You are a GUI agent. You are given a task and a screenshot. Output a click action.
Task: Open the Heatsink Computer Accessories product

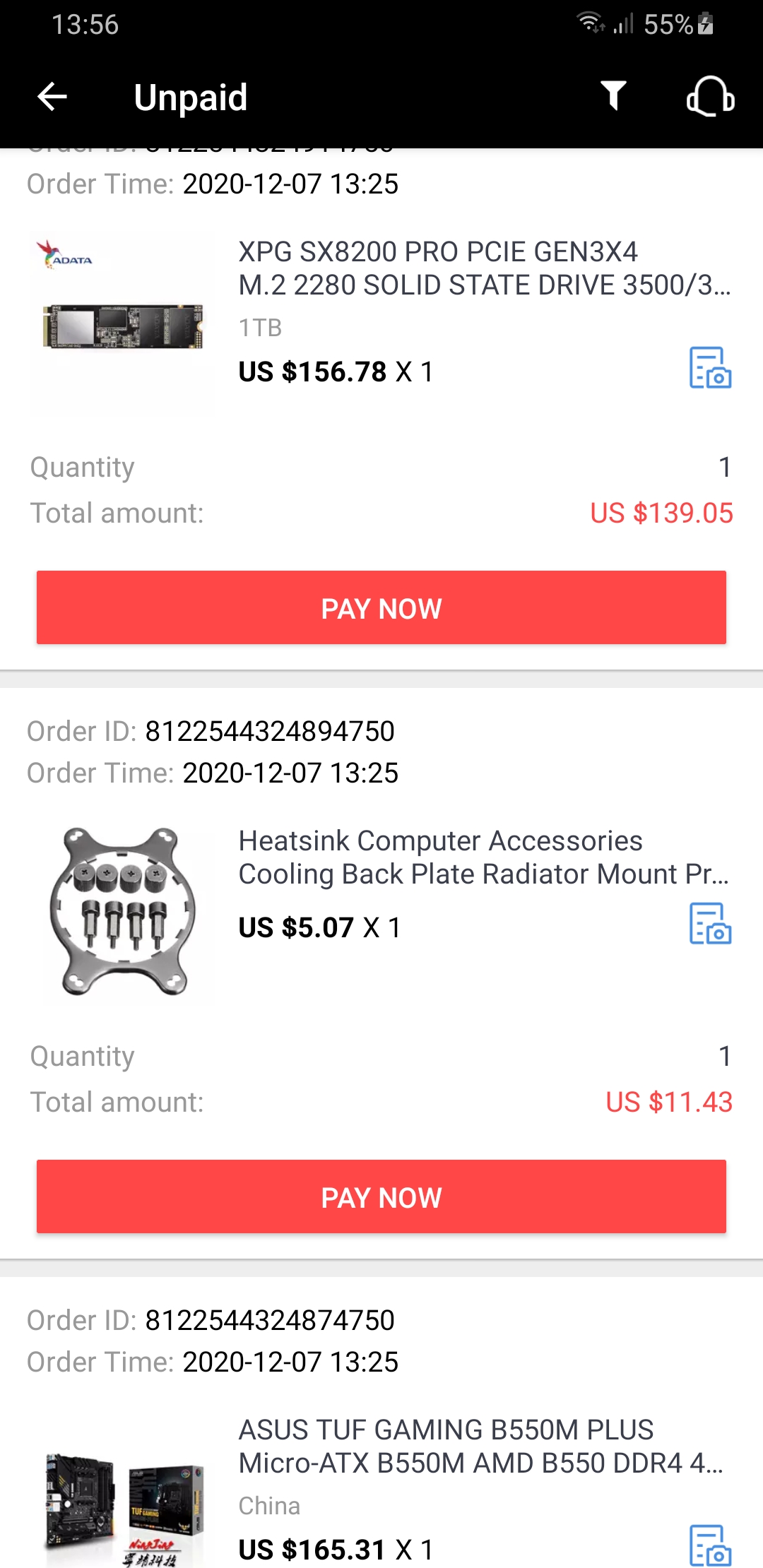[x=483, y=857]
